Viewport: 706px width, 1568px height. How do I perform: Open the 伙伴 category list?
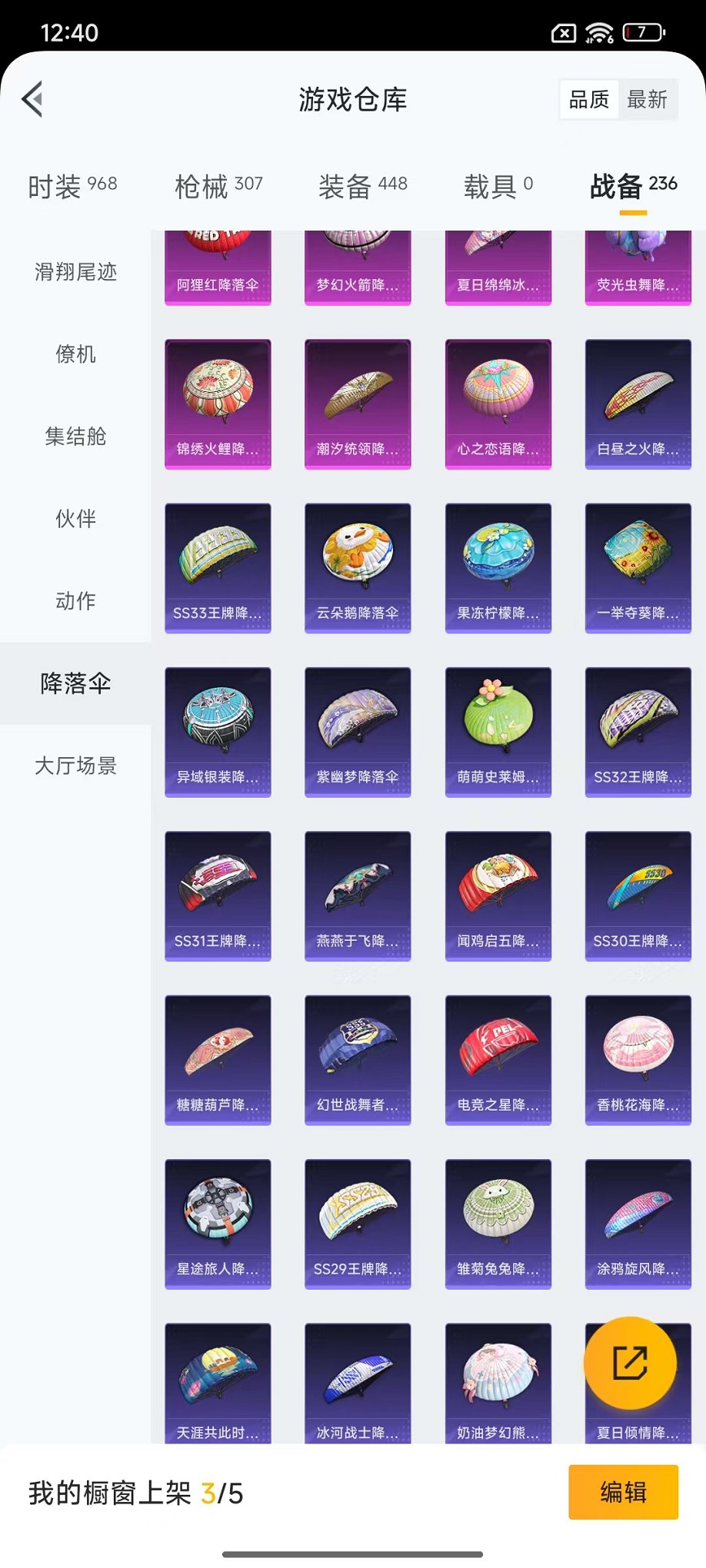click(x=75, y=519)
